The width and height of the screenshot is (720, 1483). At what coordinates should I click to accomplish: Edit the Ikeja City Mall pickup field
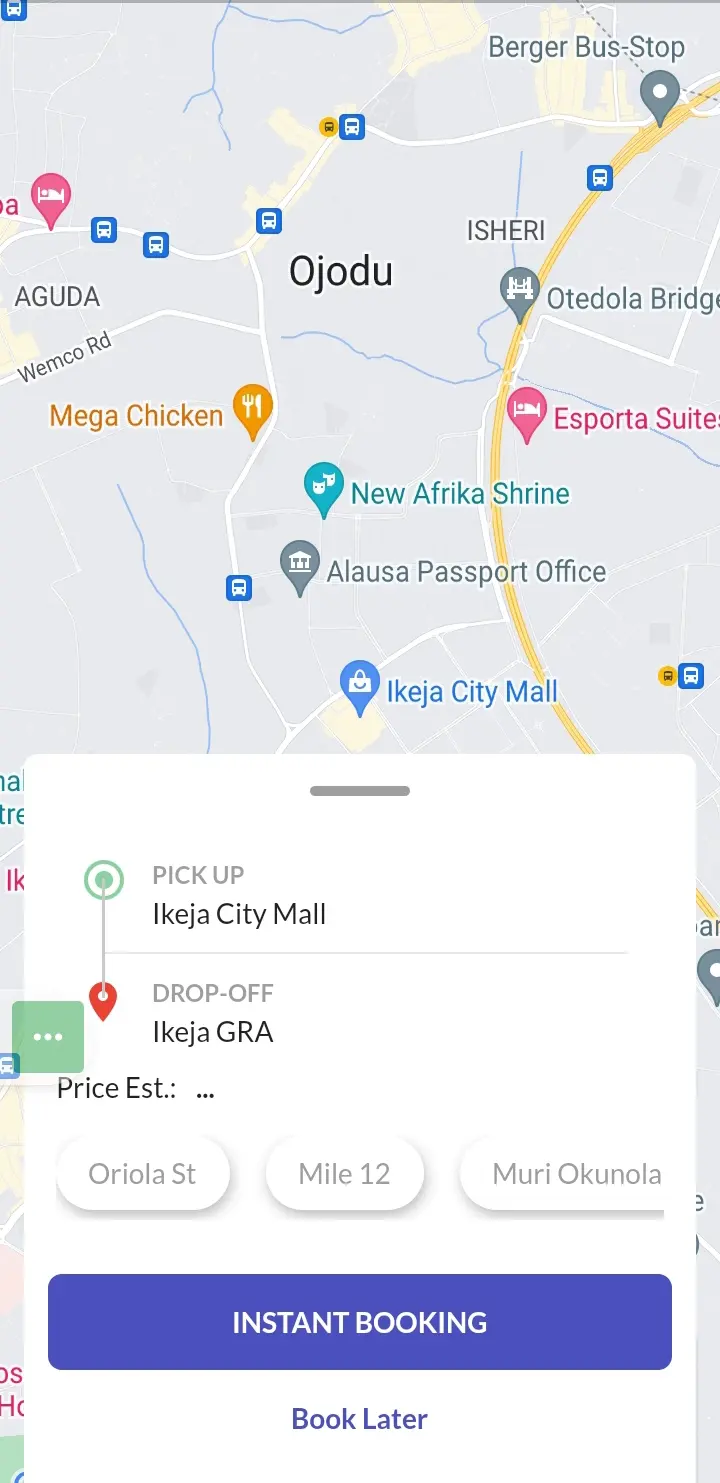click(x=239, y=913)
